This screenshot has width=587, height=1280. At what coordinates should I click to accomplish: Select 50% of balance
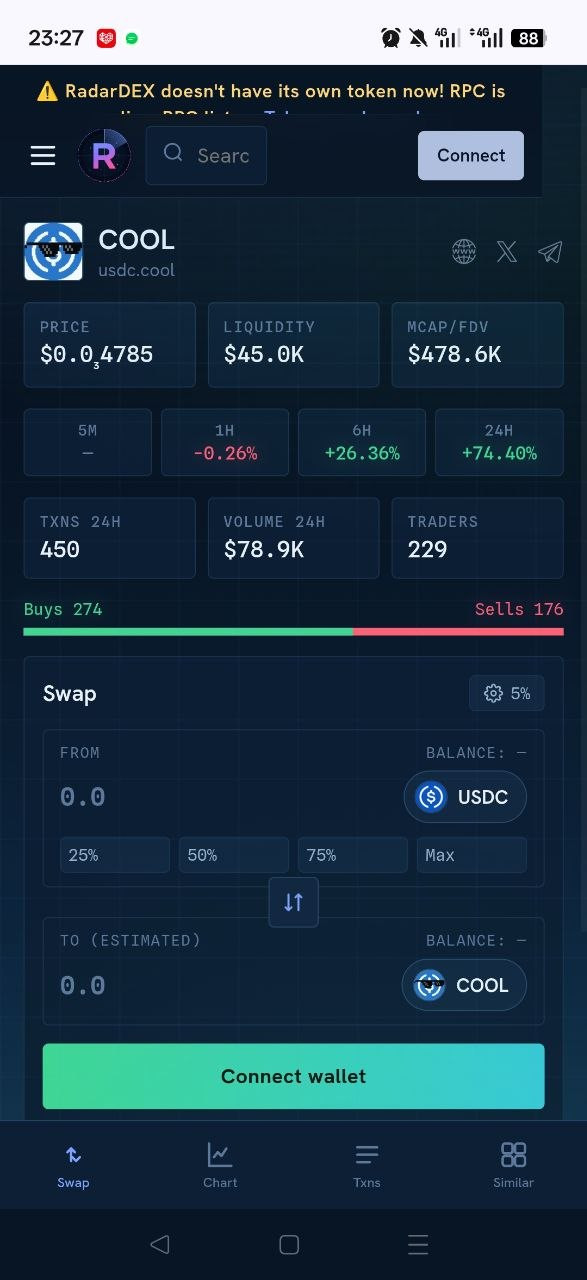coord(234,855)
